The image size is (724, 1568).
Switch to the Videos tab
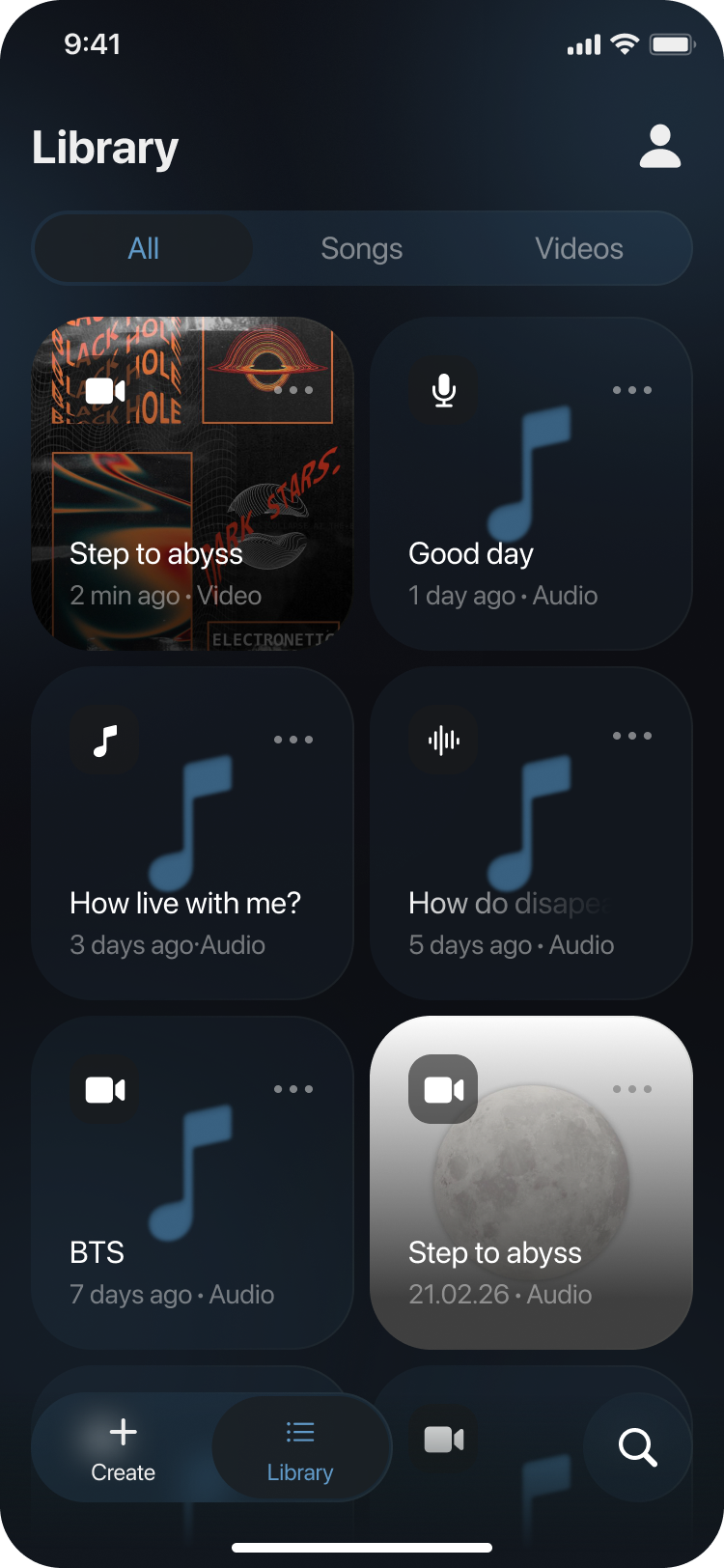click(x=579, y=248)
